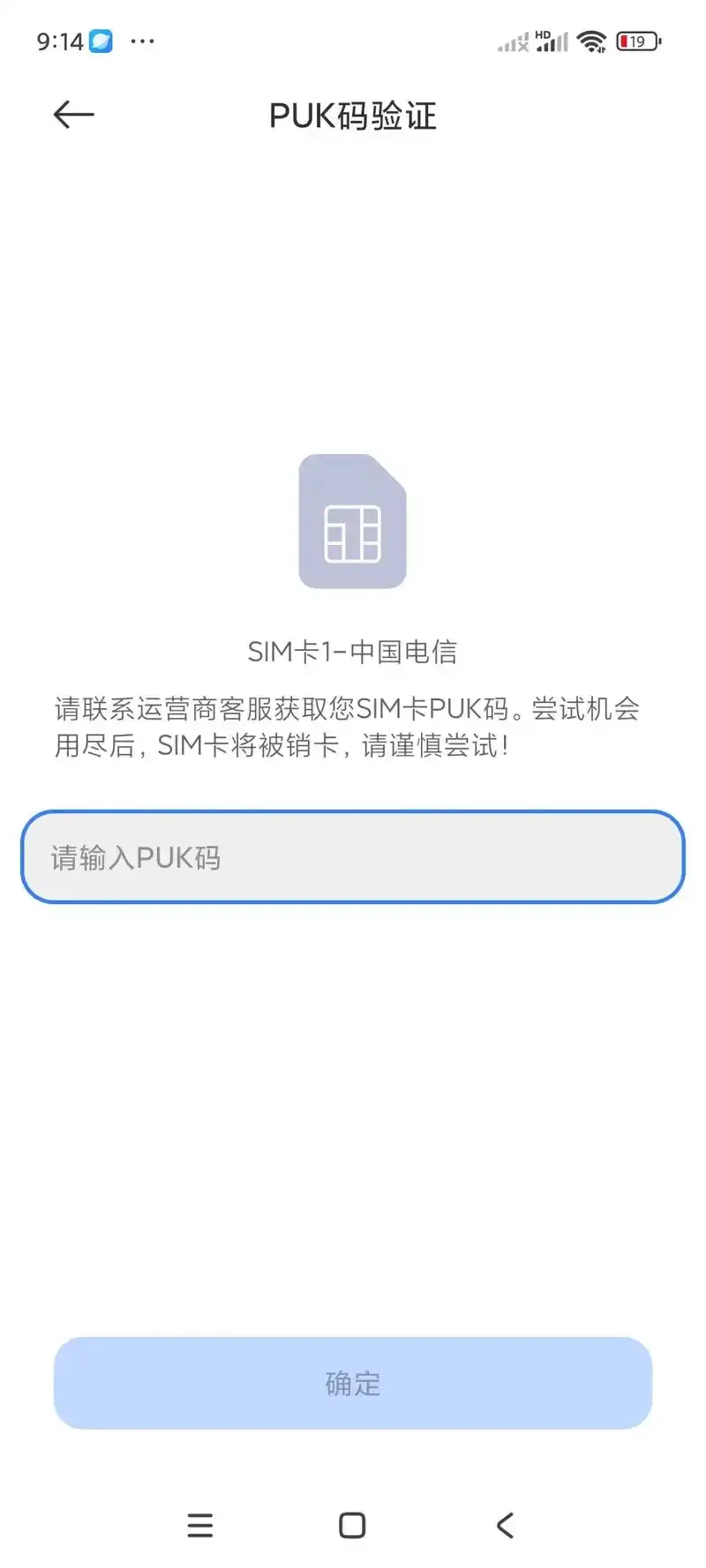706x1568 pixels.
Task: Tap the clock showing 9:14
Action: tap(61, 40)
